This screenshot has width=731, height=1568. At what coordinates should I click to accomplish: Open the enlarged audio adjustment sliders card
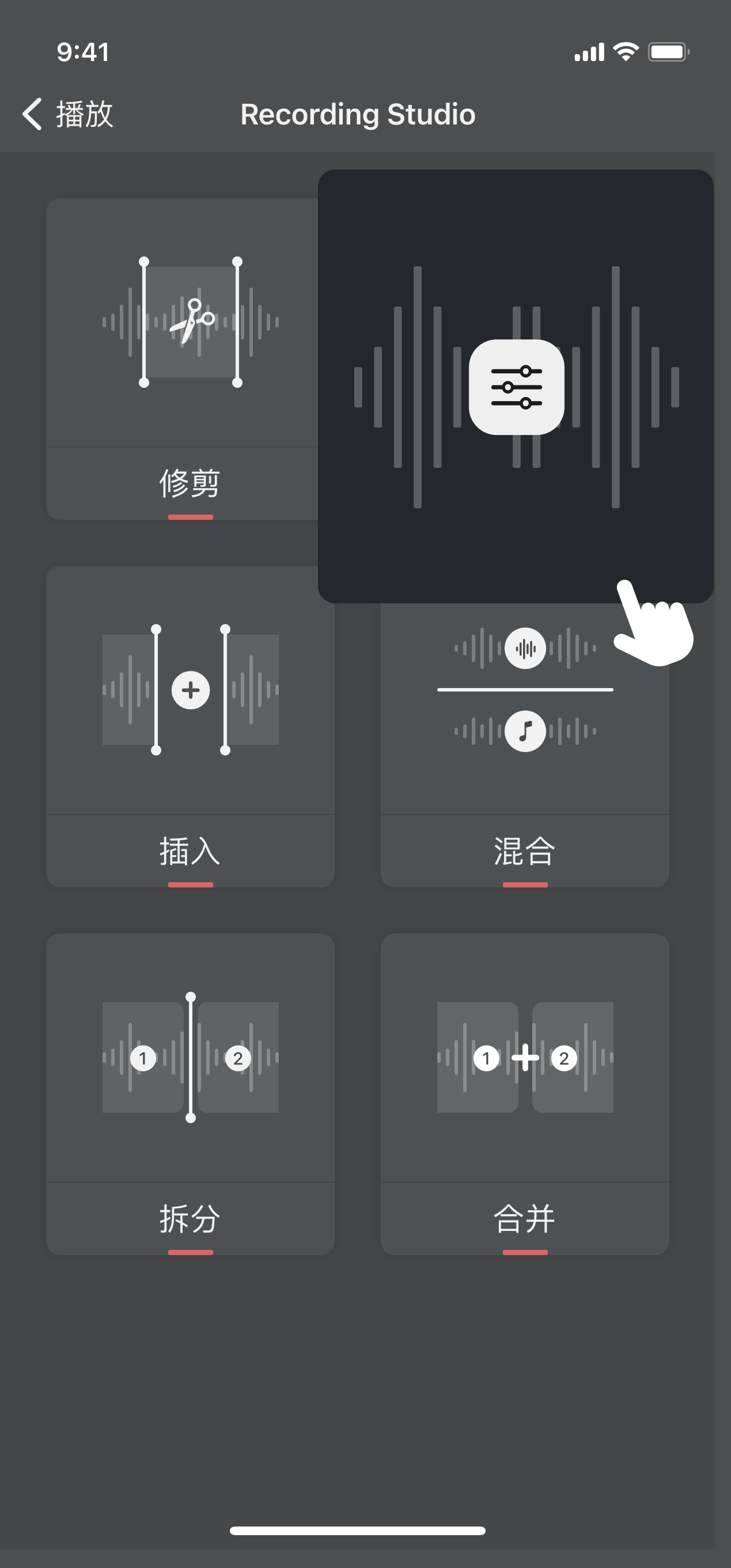tap(516, 386)
